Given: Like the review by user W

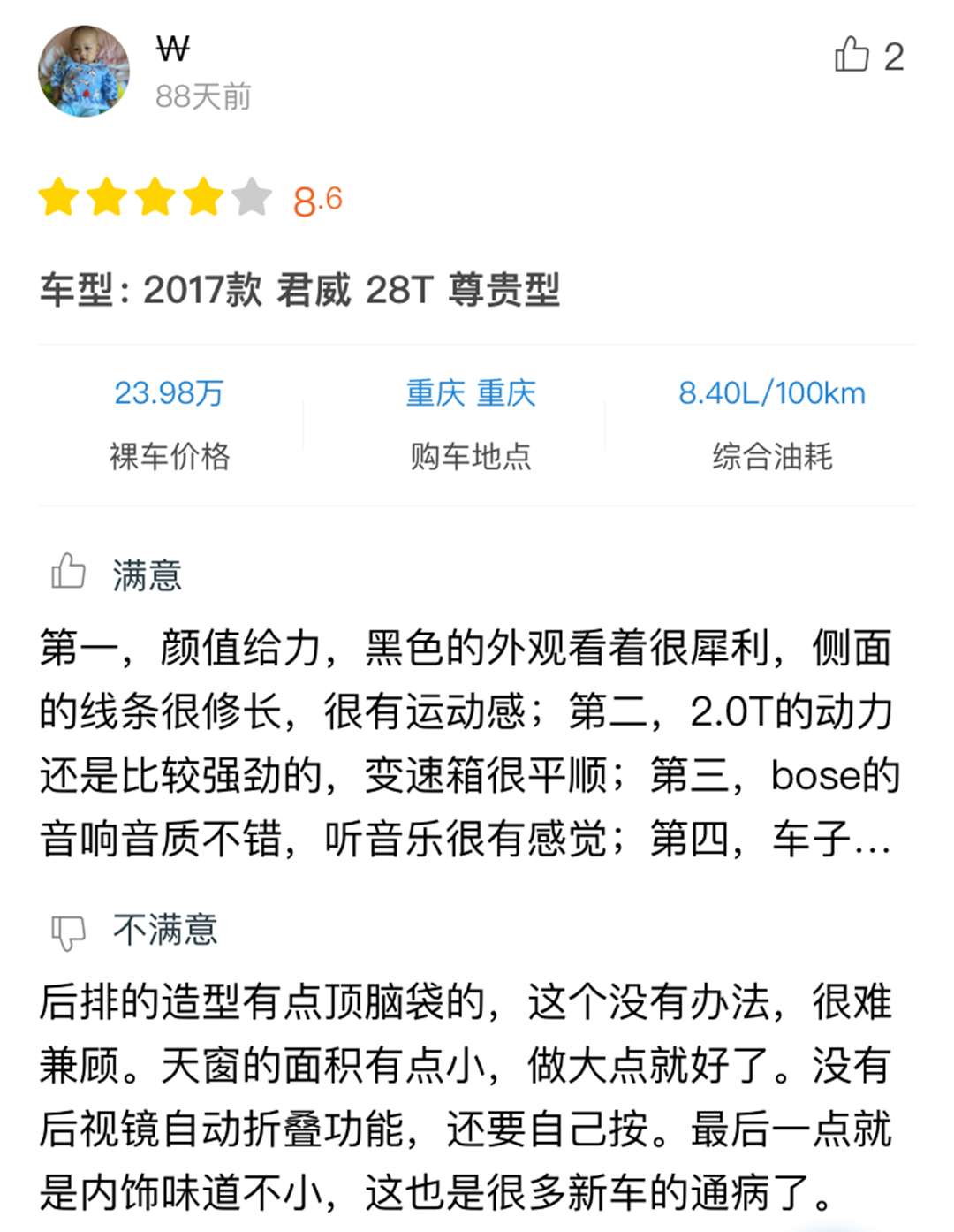Looking at the screenshot, I should (x=852, y=55).
